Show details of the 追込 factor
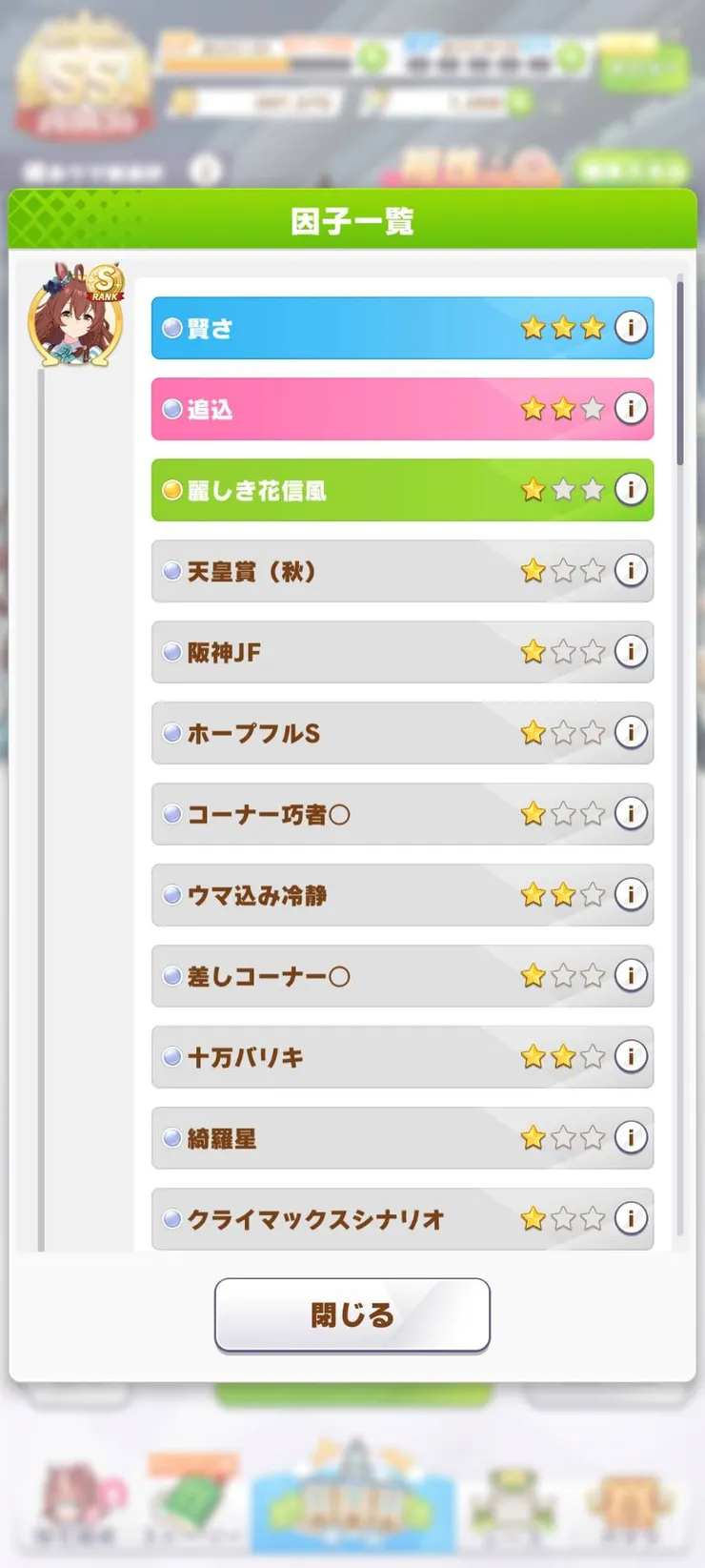Image resolution: width=705 pixels, height=1568 pixels. [x=630, y=409]
